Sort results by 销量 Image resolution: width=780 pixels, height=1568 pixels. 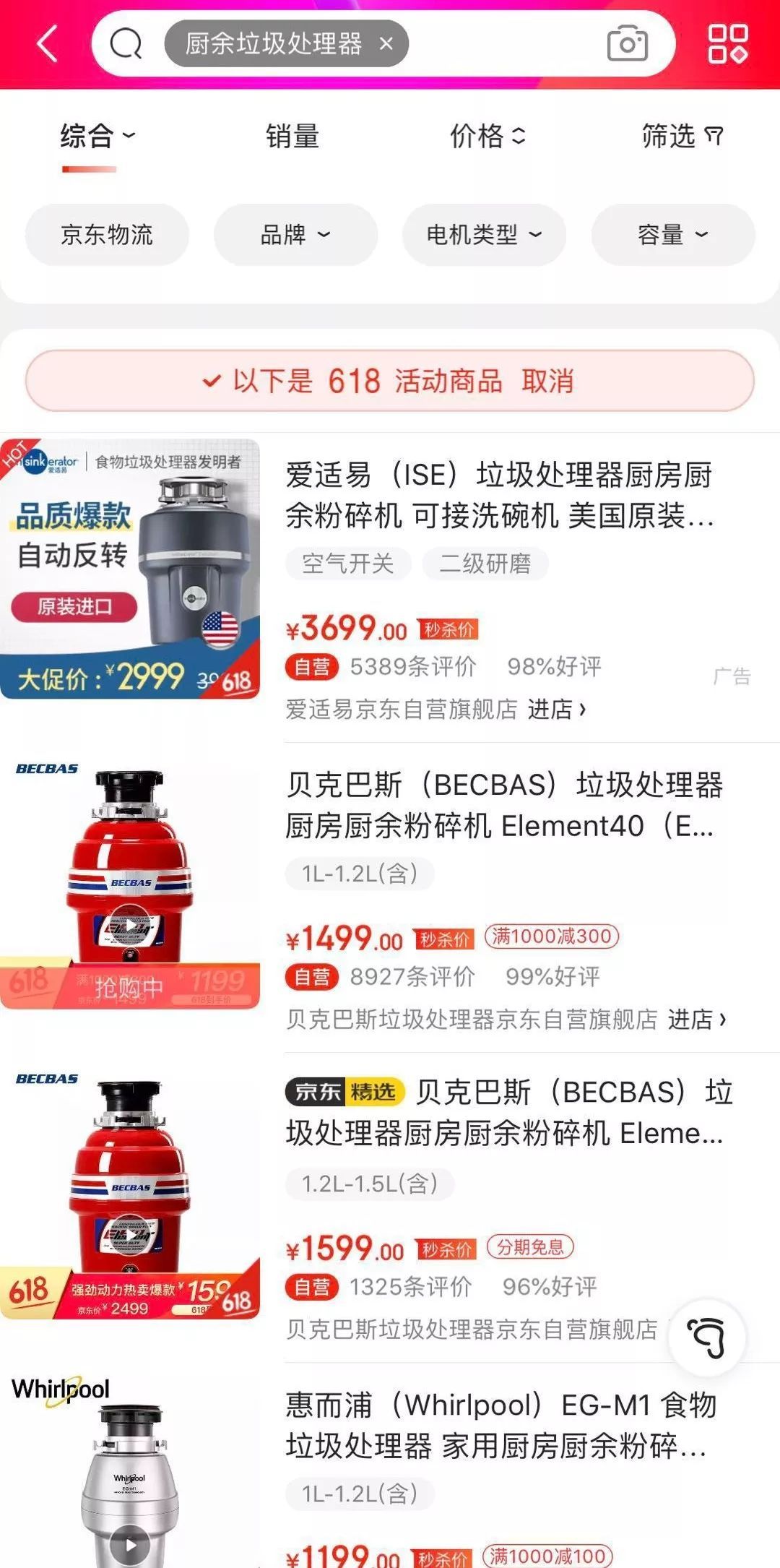pos(292,137)
